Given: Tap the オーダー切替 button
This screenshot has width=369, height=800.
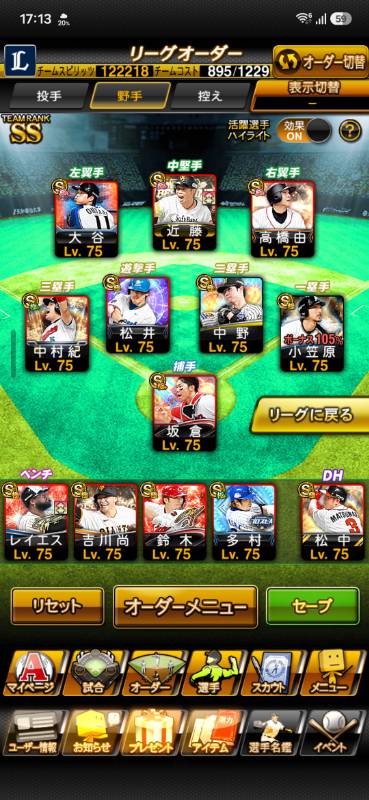Looking at the screenshot, I should [x=321, y=61].
